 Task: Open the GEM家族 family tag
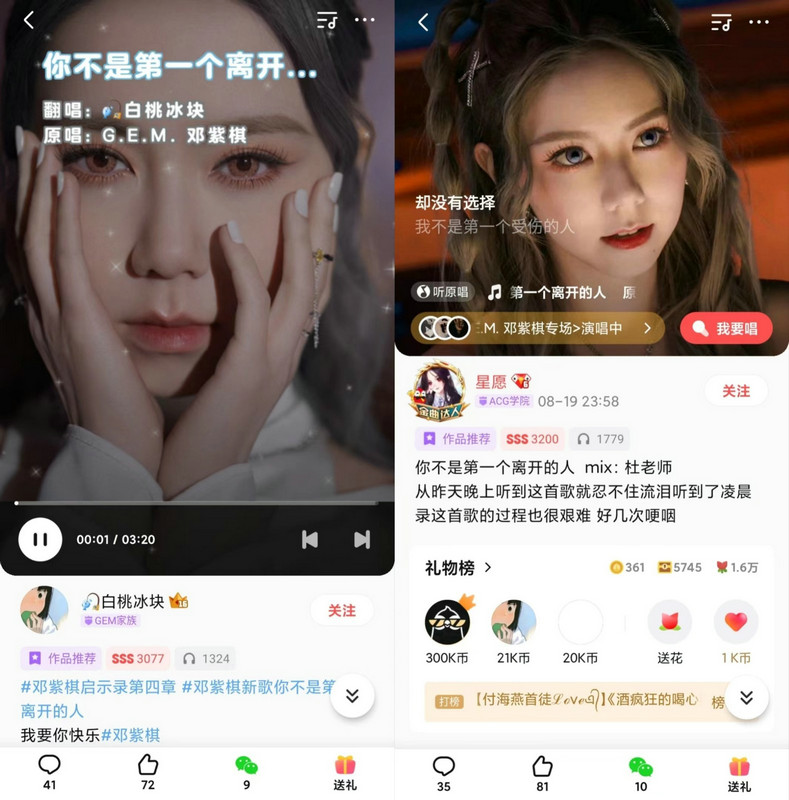click(x=110, y=621)
